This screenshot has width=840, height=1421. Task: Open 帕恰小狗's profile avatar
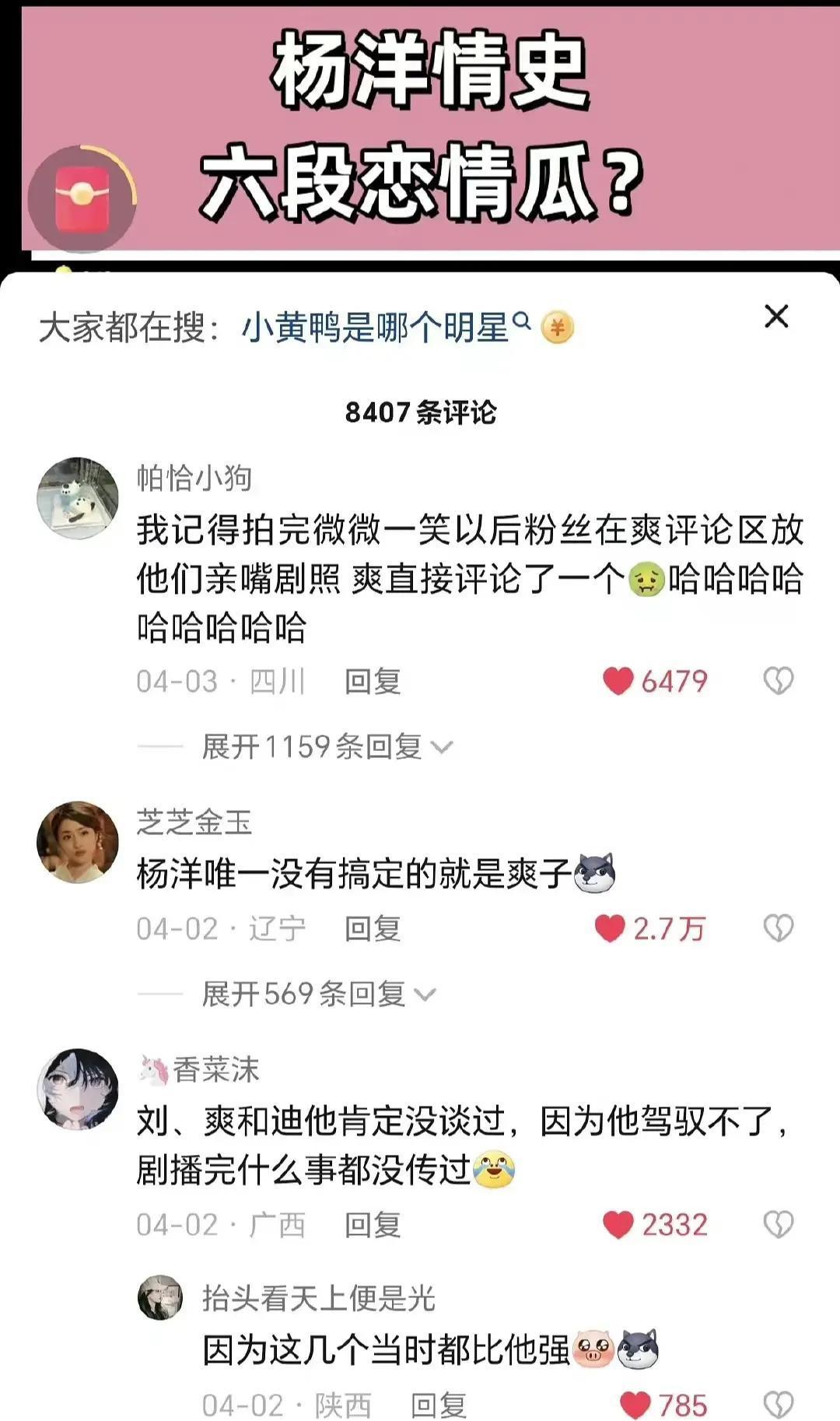[78, 495]
